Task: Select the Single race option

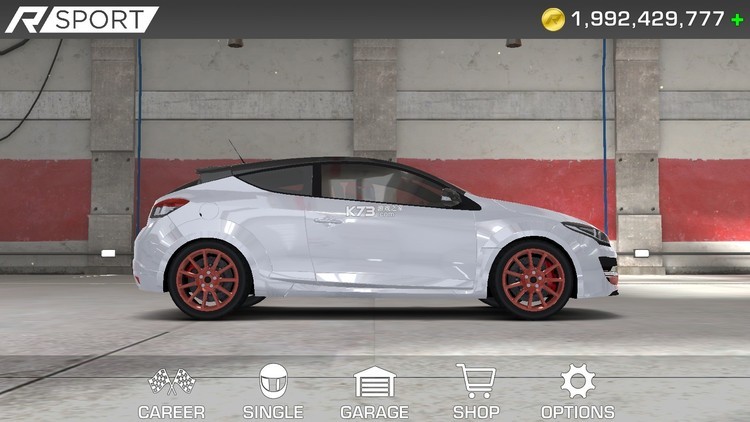Action: click(x=273, y=392)
